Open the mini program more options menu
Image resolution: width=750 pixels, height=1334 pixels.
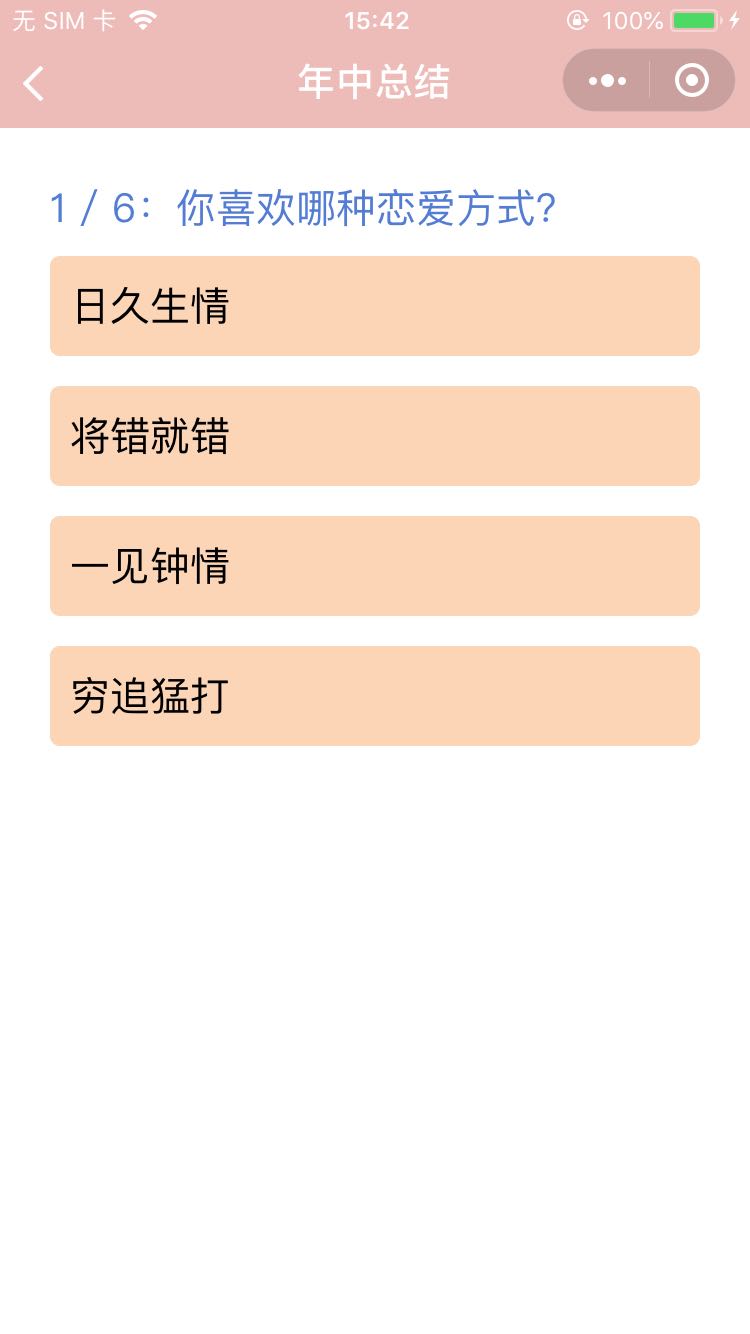click(607, 81)
